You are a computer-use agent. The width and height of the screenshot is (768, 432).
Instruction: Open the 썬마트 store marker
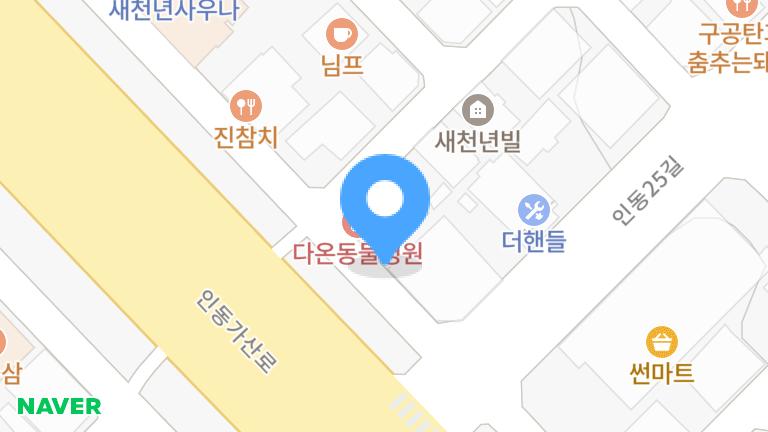tap(662, 343)
